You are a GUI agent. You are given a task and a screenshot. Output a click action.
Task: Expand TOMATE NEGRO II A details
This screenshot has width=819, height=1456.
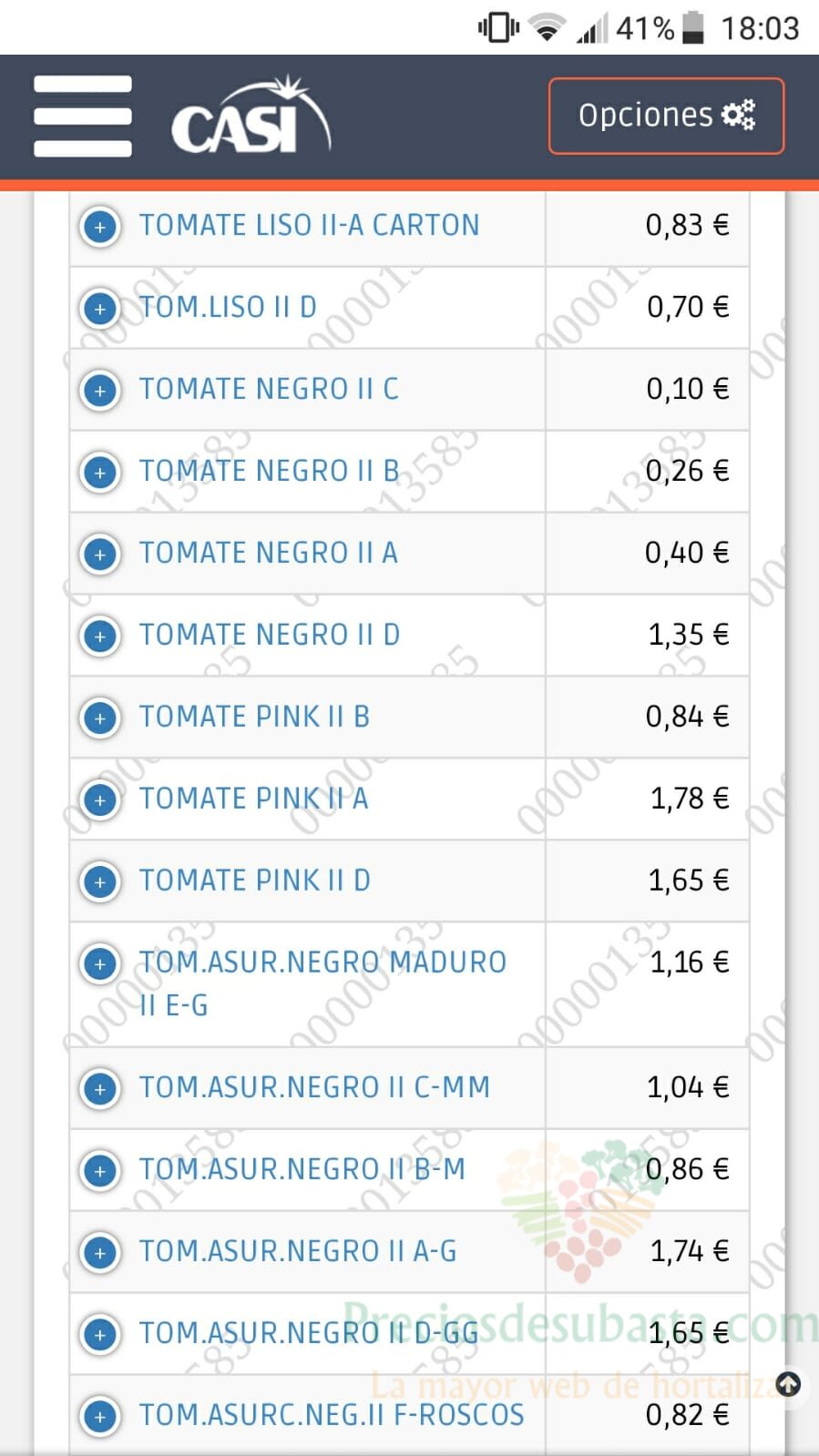[100, 554]
